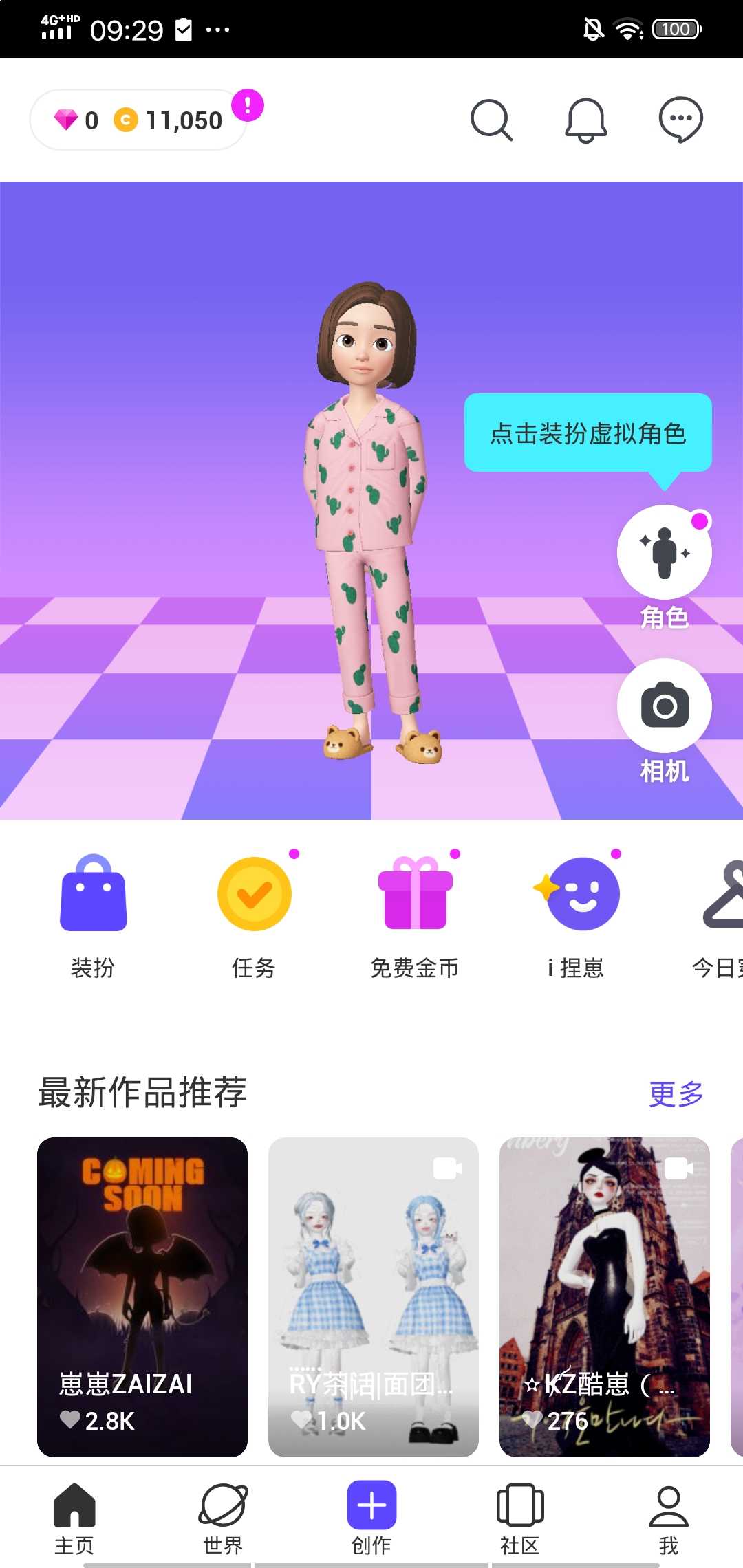Image resolution: width=743 pixels, height=1568 pixels.
Task: Switch to the 社区 tab
Action: coord(520,1518)
